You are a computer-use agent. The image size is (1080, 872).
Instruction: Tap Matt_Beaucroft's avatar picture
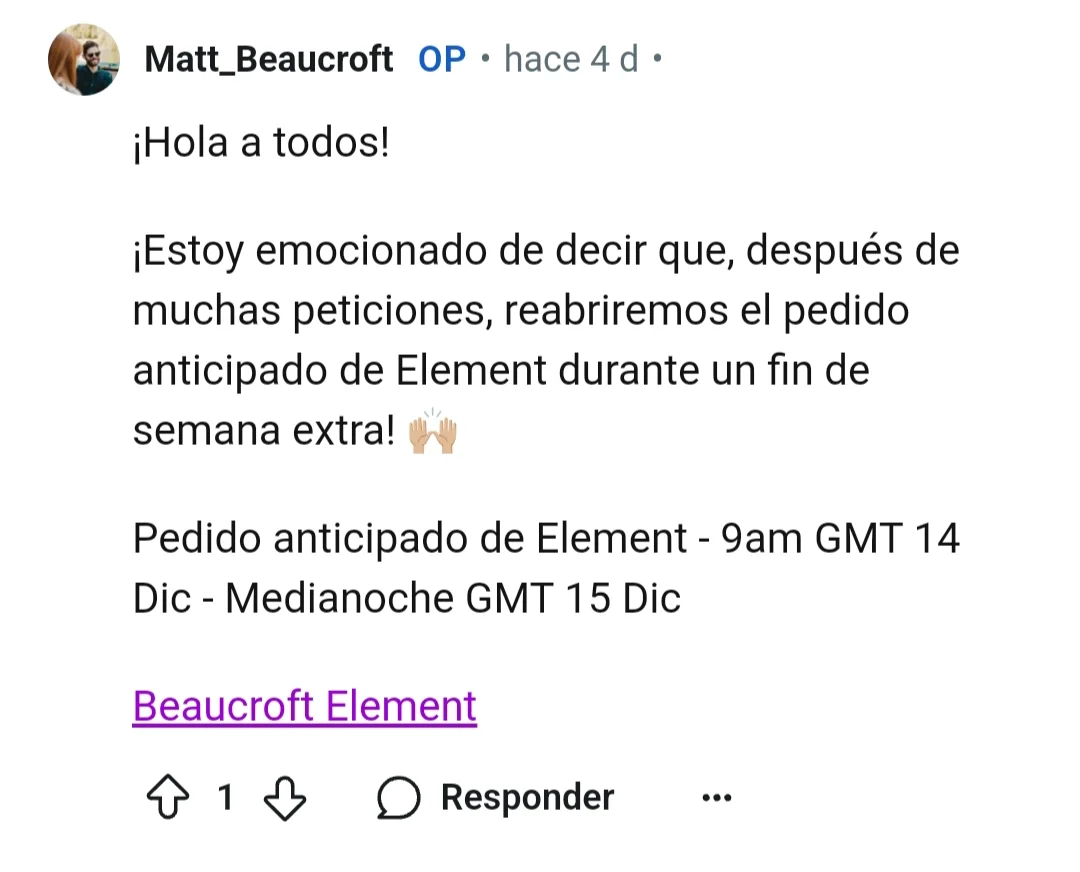click(84, 60)
